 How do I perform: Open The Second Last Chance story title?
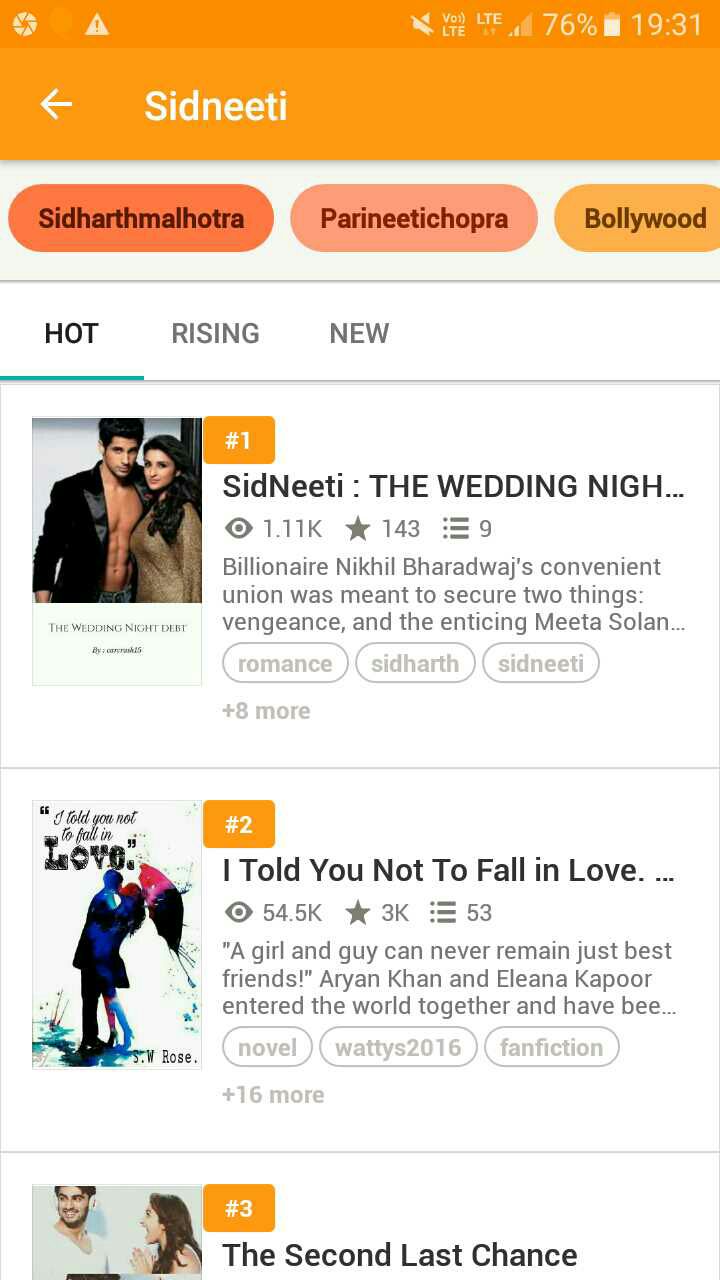(400, 1255)
